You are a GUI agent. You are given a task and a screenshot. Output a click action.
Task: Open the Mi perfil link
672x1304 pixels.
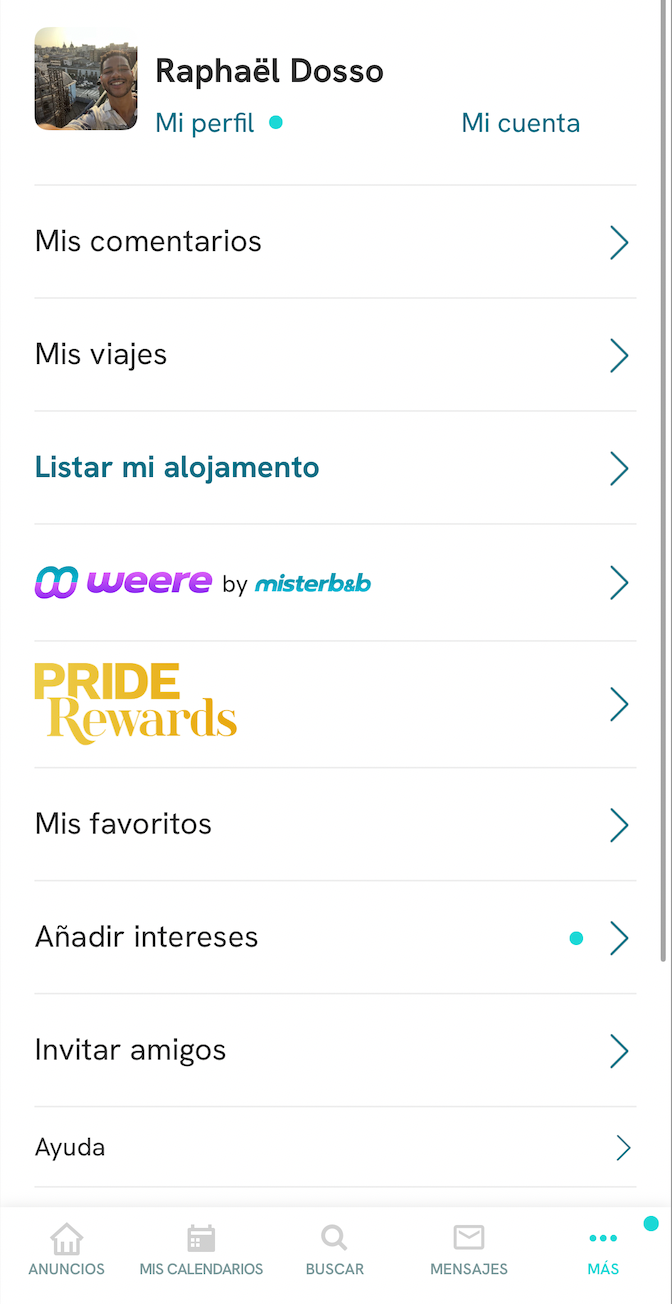click(205, 124)
